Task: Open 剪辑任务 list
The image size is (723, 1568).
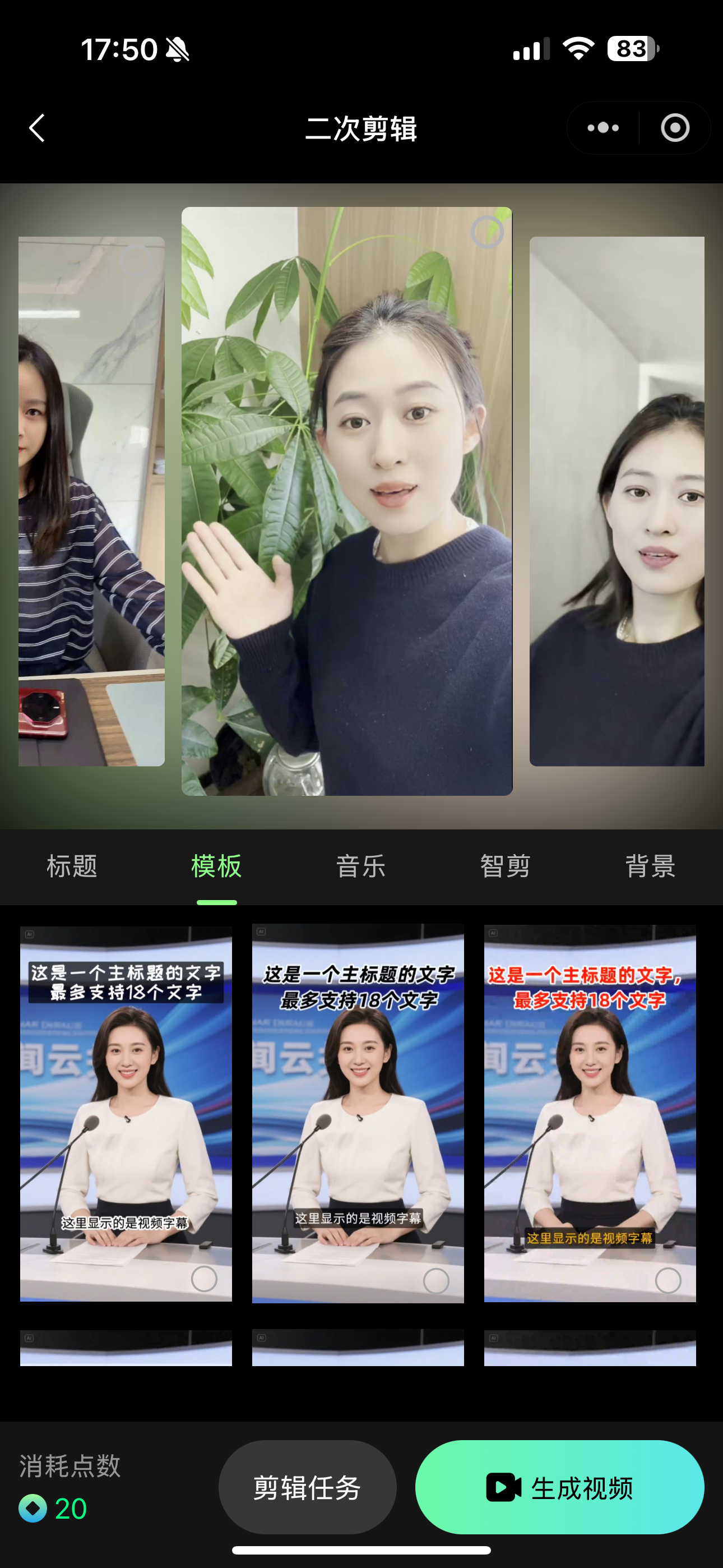Action: tap(307, 1487)
